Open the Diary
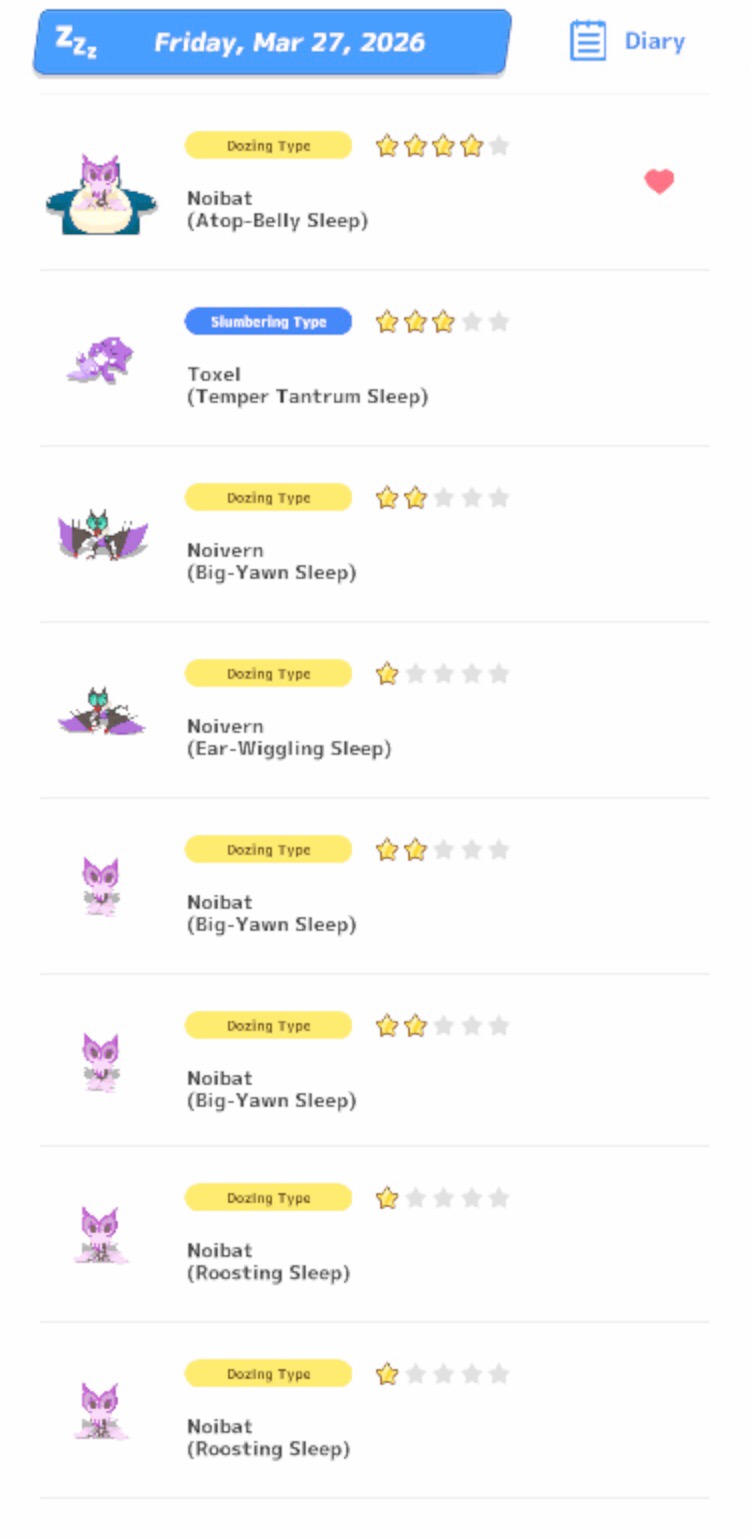The width and height of the screenshot is (750, 1539). coord(628,42)
